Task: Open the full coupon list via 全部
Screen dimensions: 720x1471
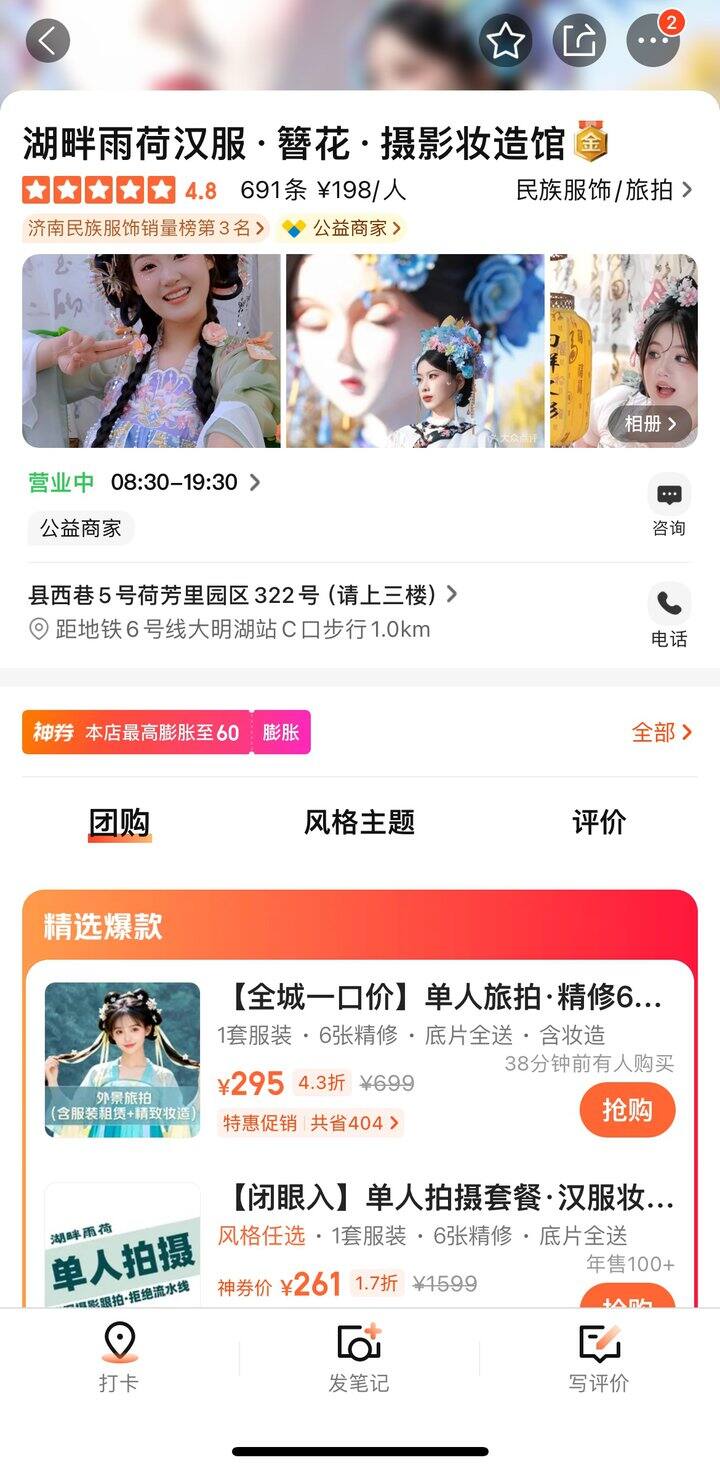Action: pyautogui.click(x=662, y=732)
